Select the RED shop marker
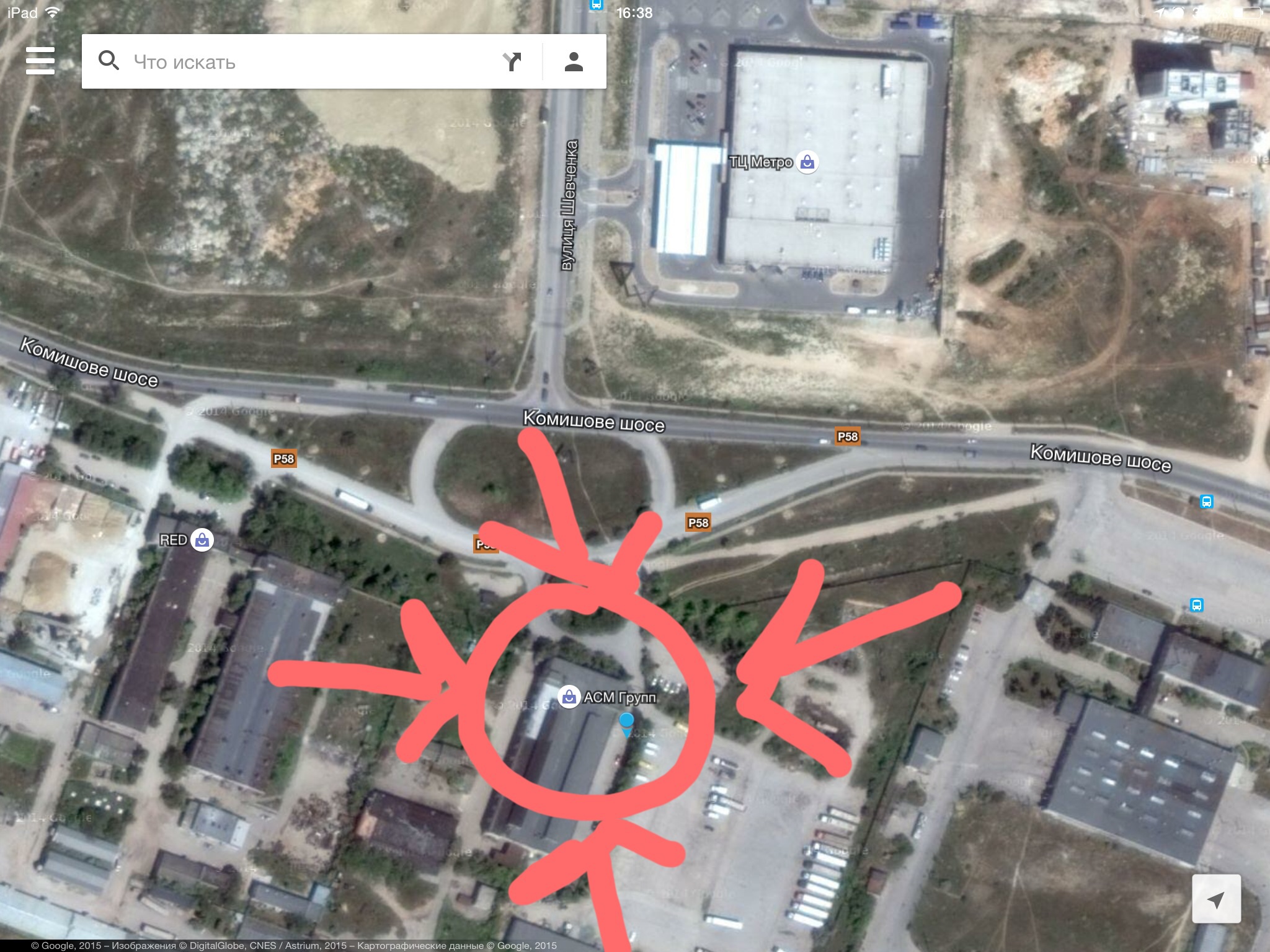 coord(202,540)
